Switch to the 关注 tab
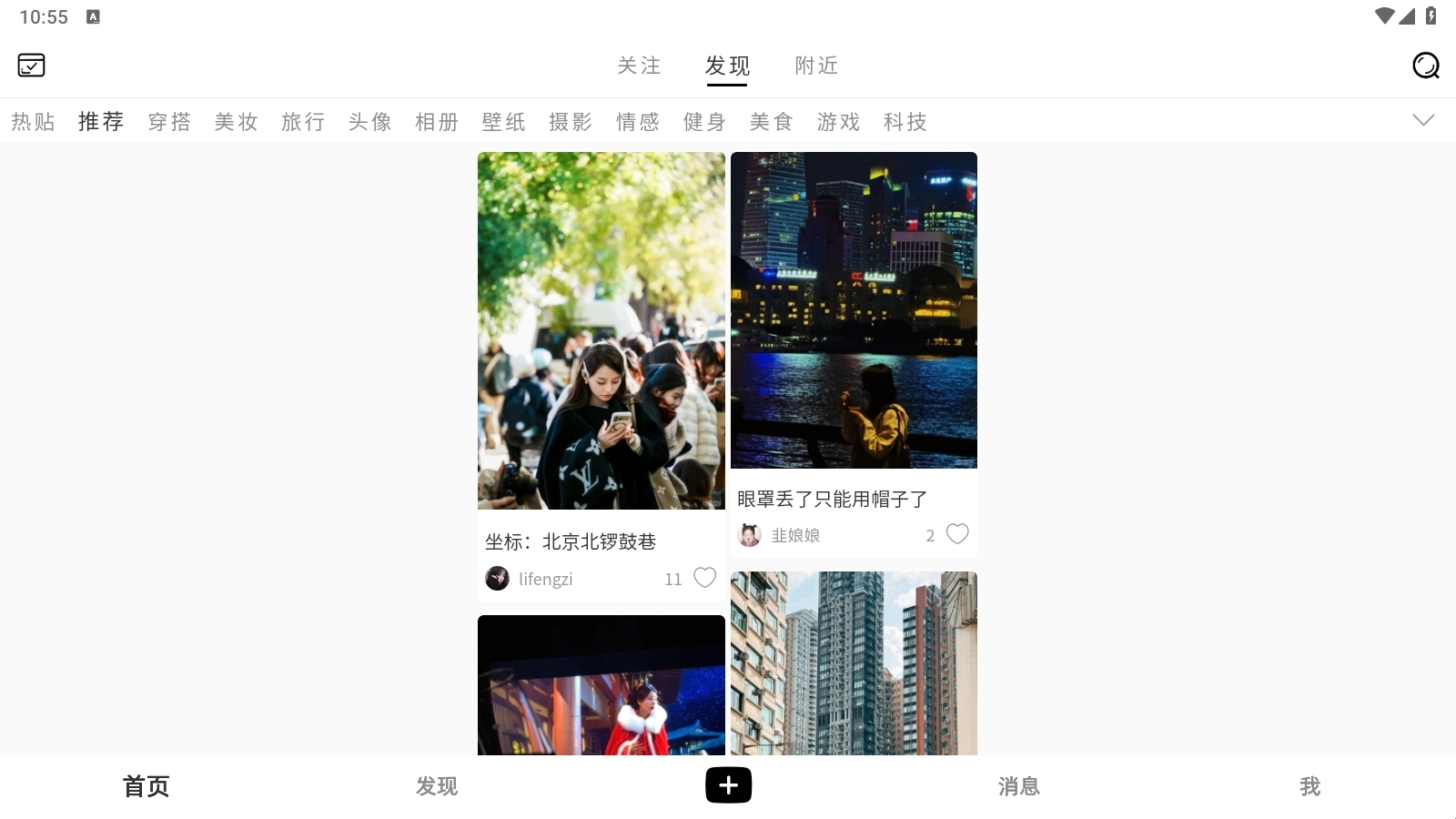Screen dimensions: 1456x819 tap(639, 66)
